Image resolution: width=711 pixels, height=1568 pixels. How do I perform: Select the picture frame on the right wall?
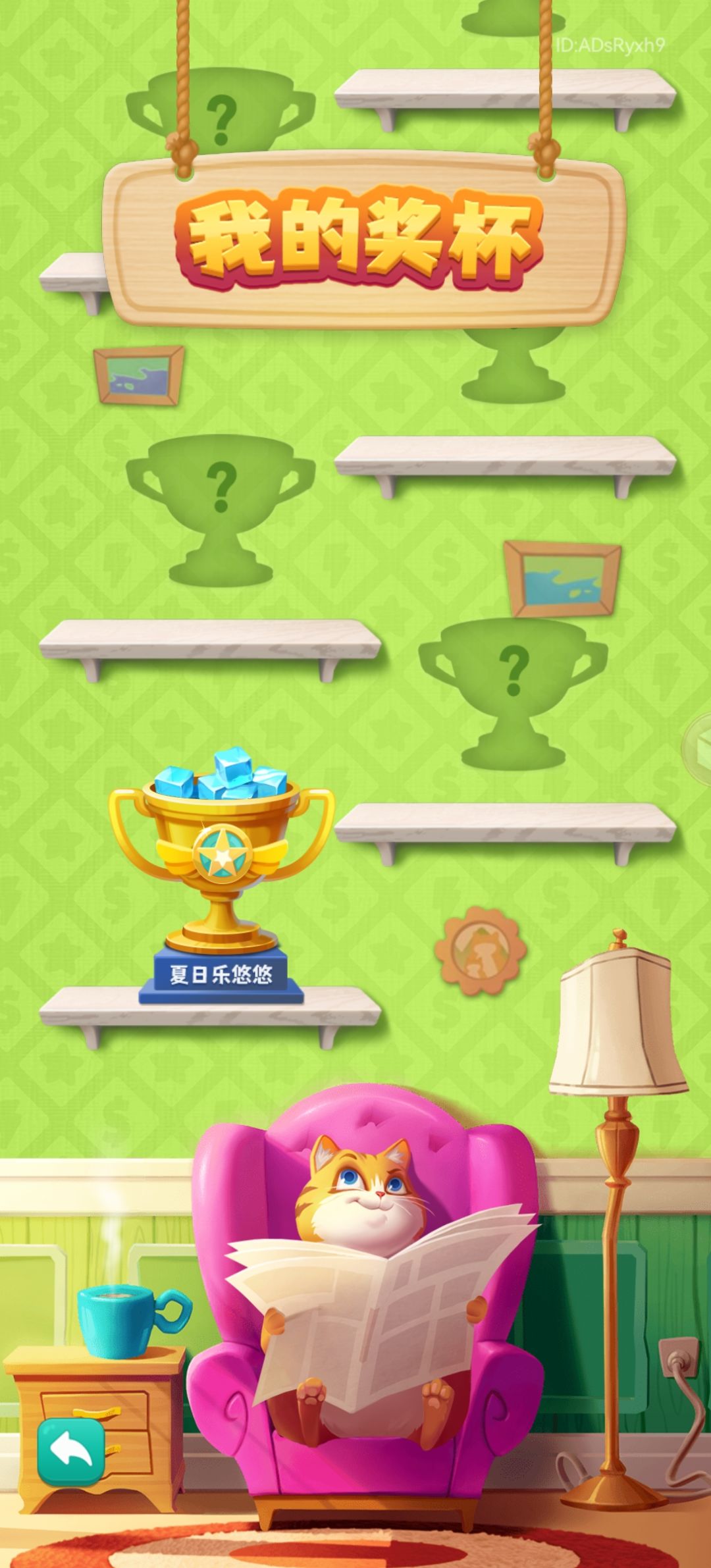point(563,576)
